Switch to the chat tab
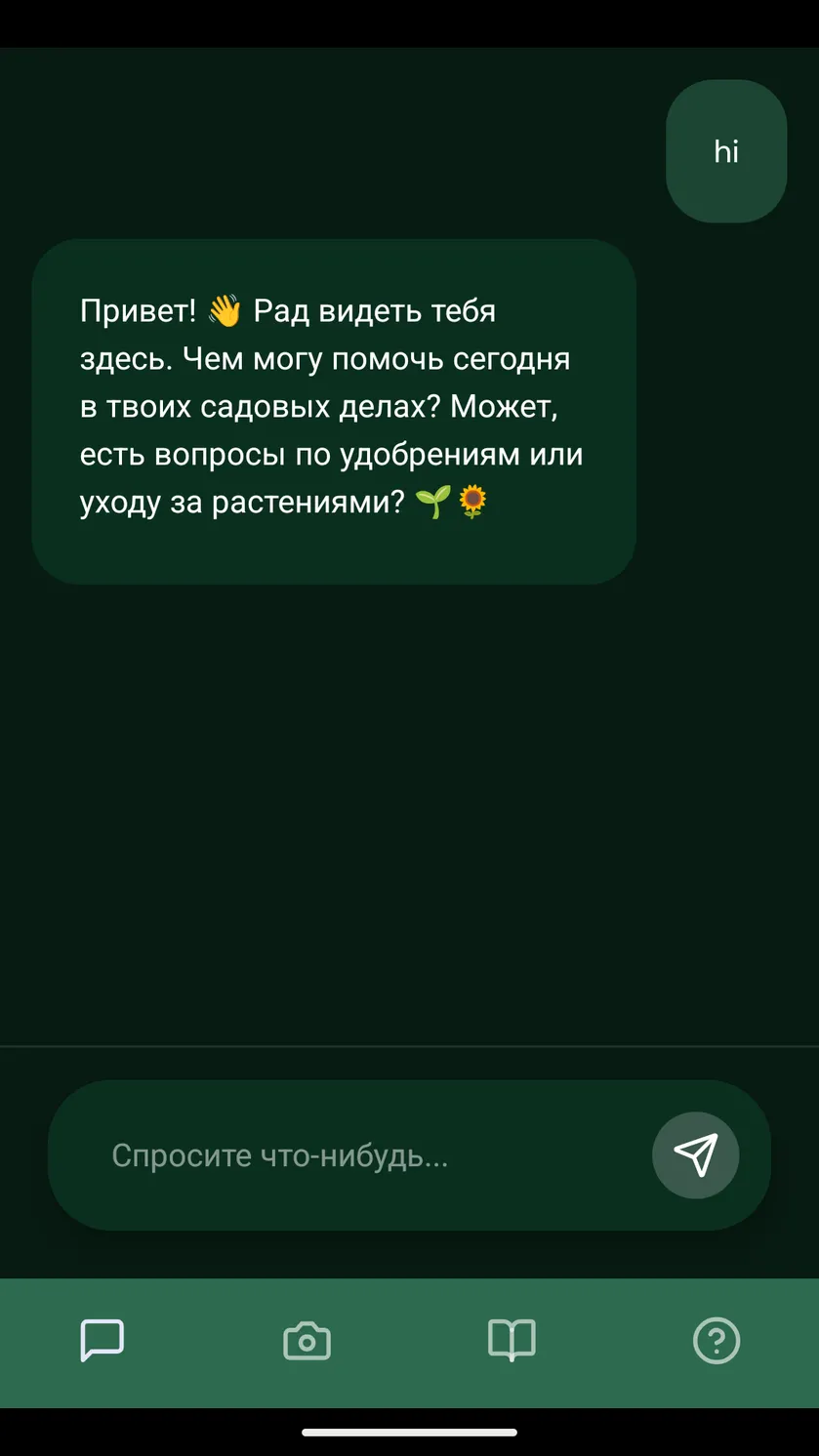Viewport: 819px width, 1456px height. point(102,1341)
